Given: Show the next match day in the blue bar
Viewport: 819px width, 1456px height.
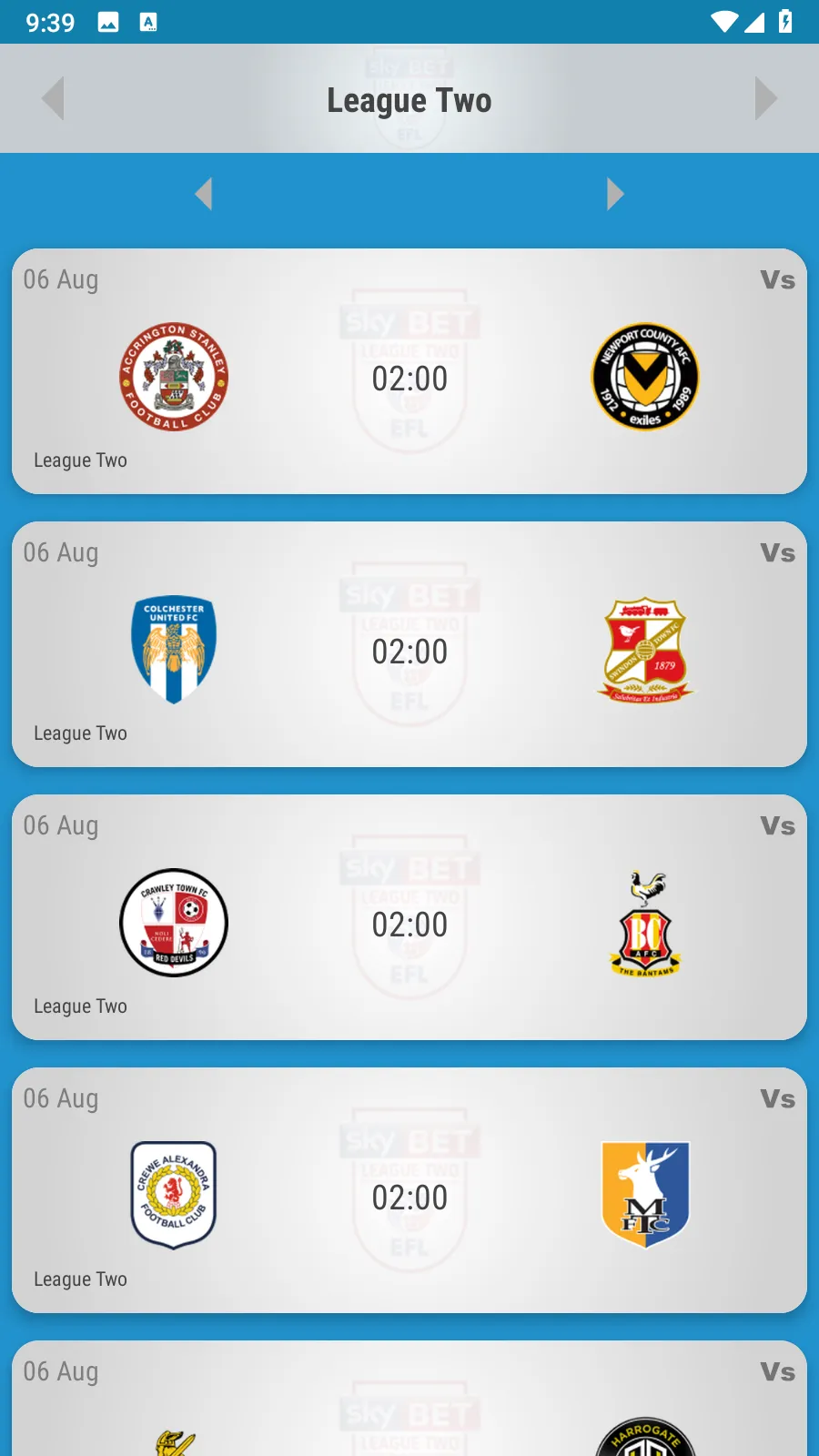Looking at the screenshot, I should pyautogui.click(x=615, y=194).
